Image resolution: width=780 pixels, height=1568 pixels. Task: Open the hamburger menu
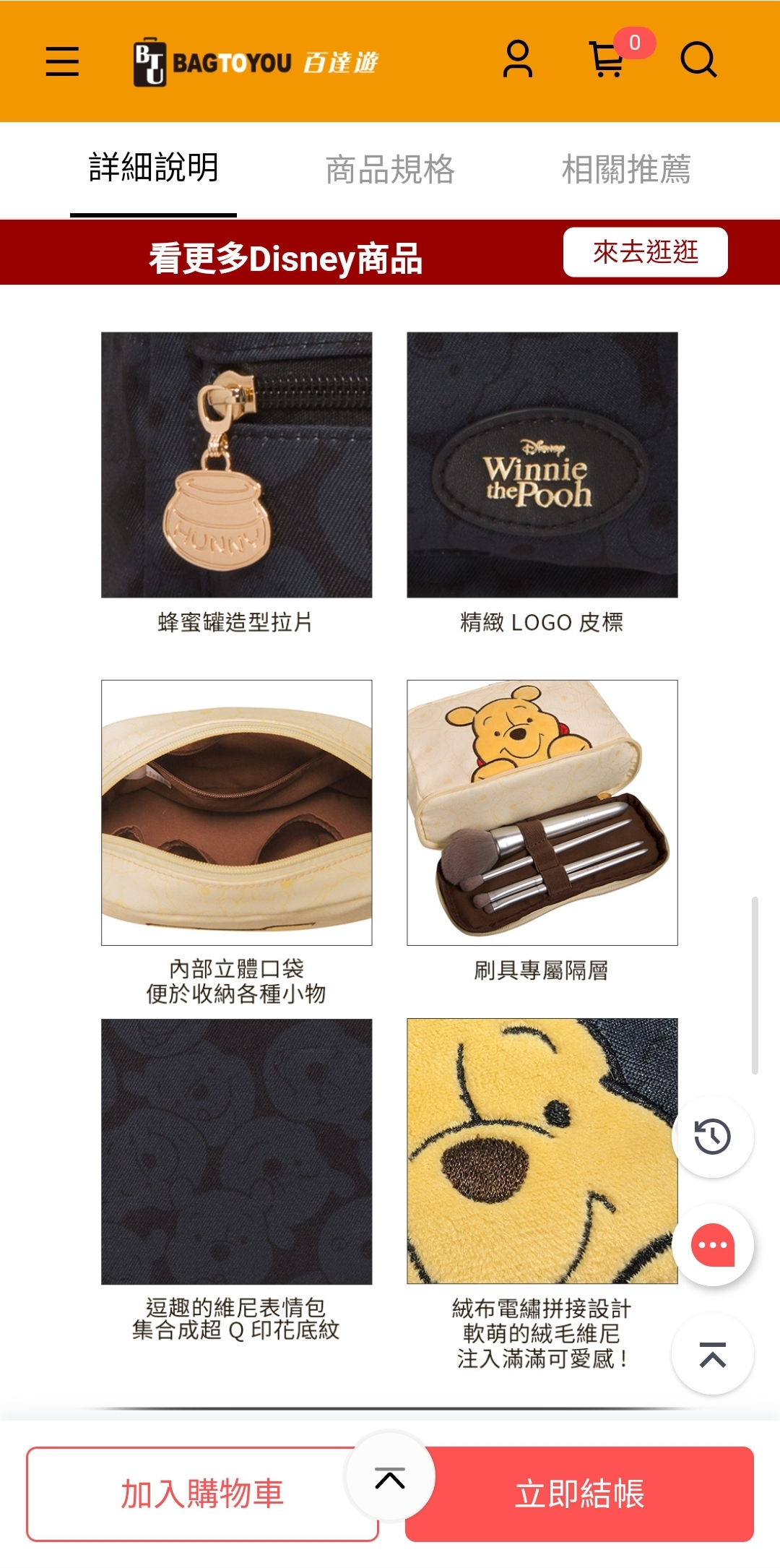pos(62,61)
